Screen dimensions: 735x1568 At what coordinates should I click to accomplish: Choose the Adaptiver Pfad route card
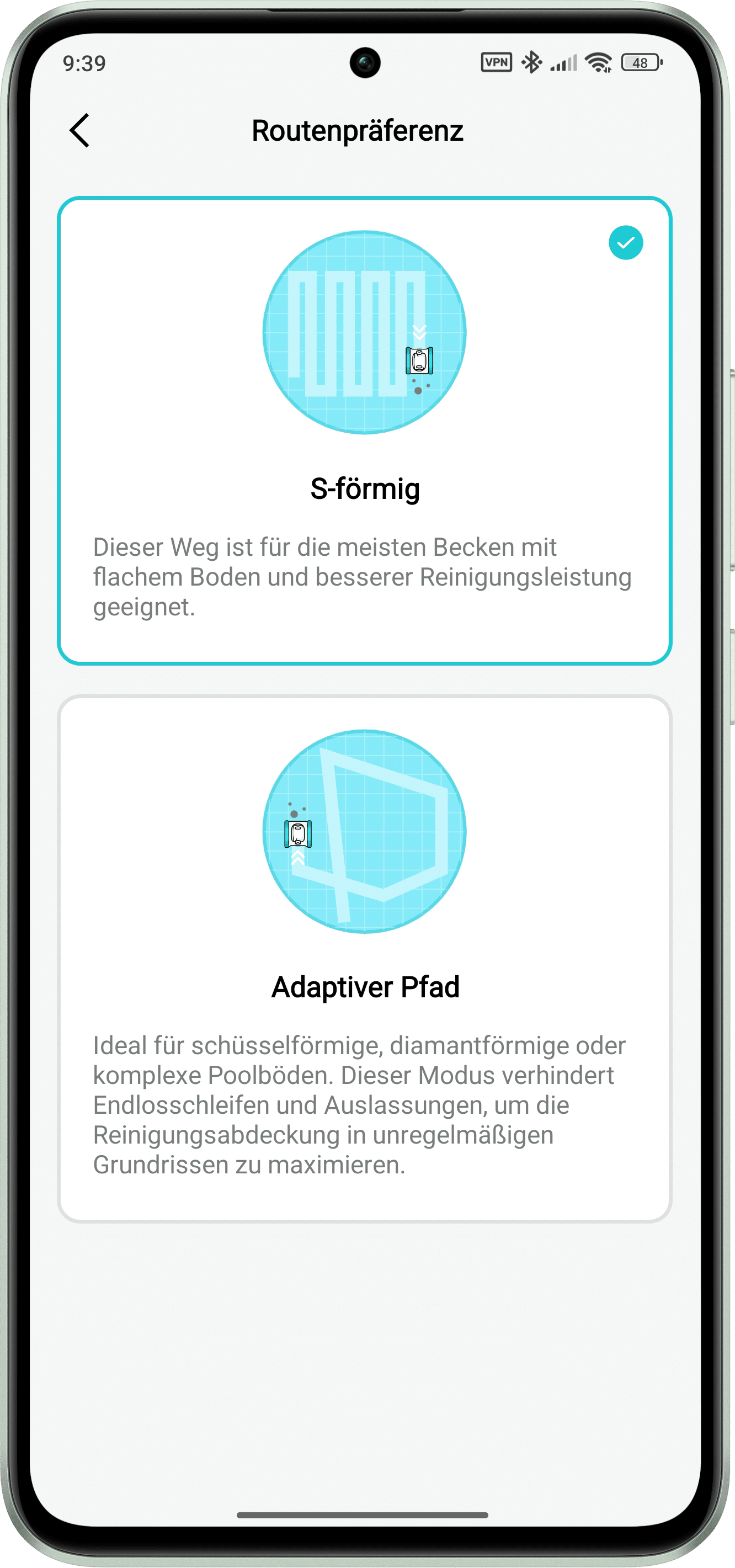(364, 959)
